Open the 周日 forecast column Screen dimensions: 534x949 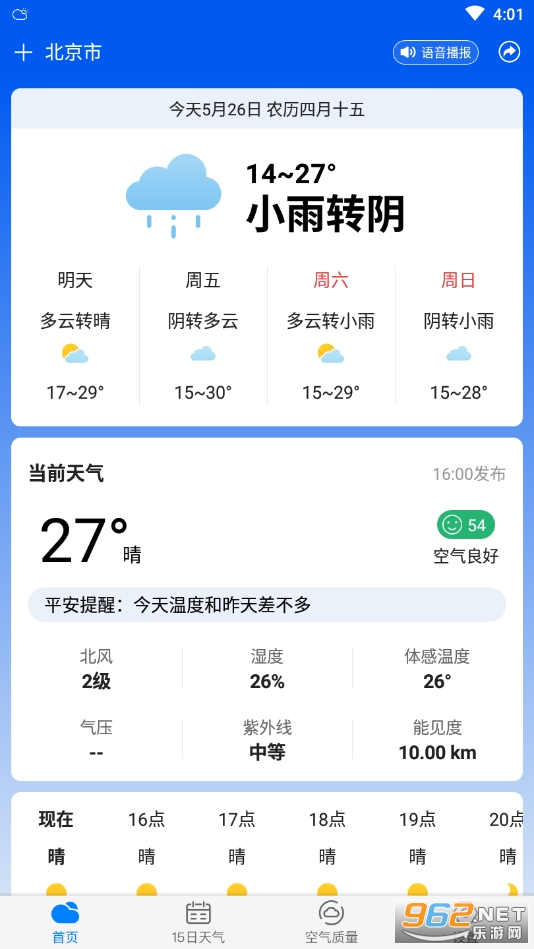point(459,336)
